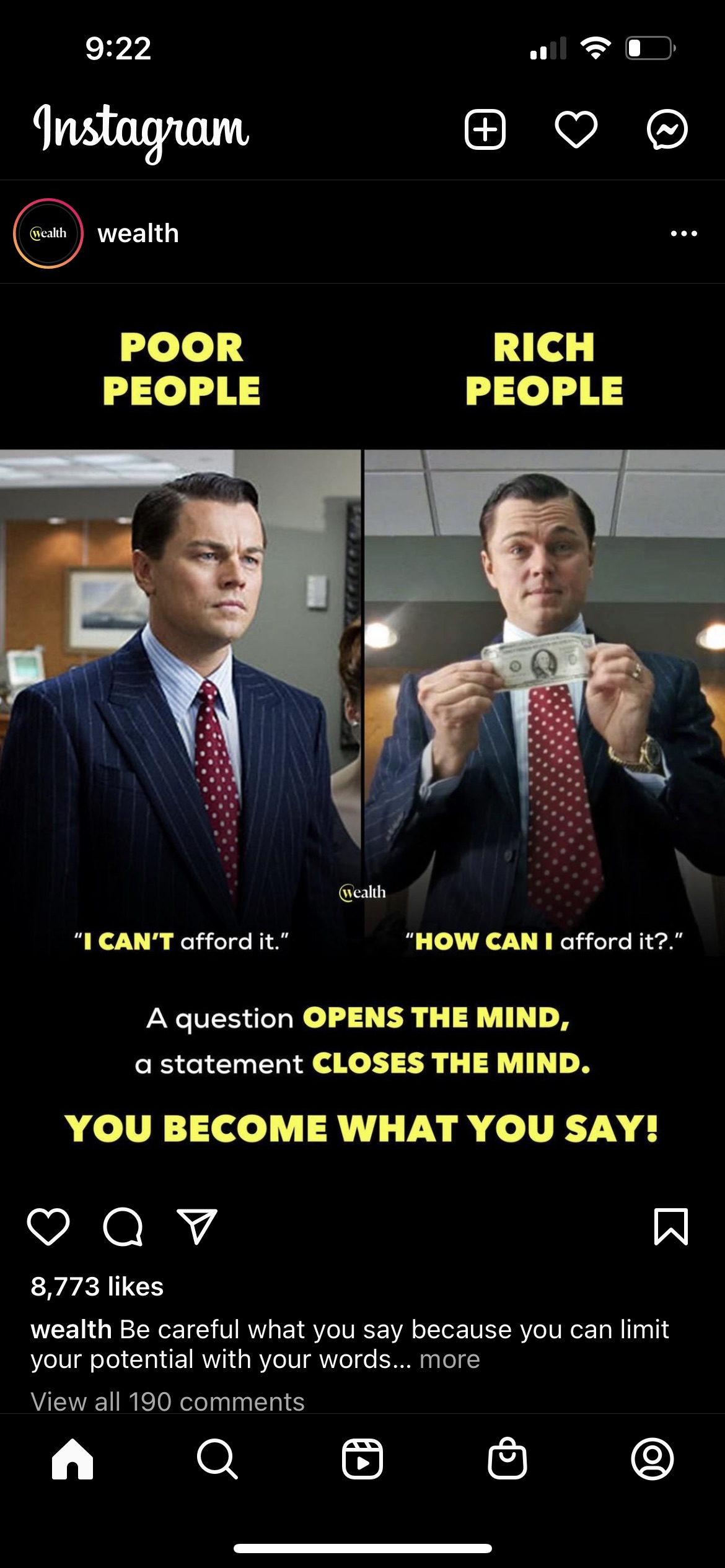View who liked: 8,773 likes
Viewport: 725px width, 1568px height.
pyautogui.click(x=97, y=1286)
